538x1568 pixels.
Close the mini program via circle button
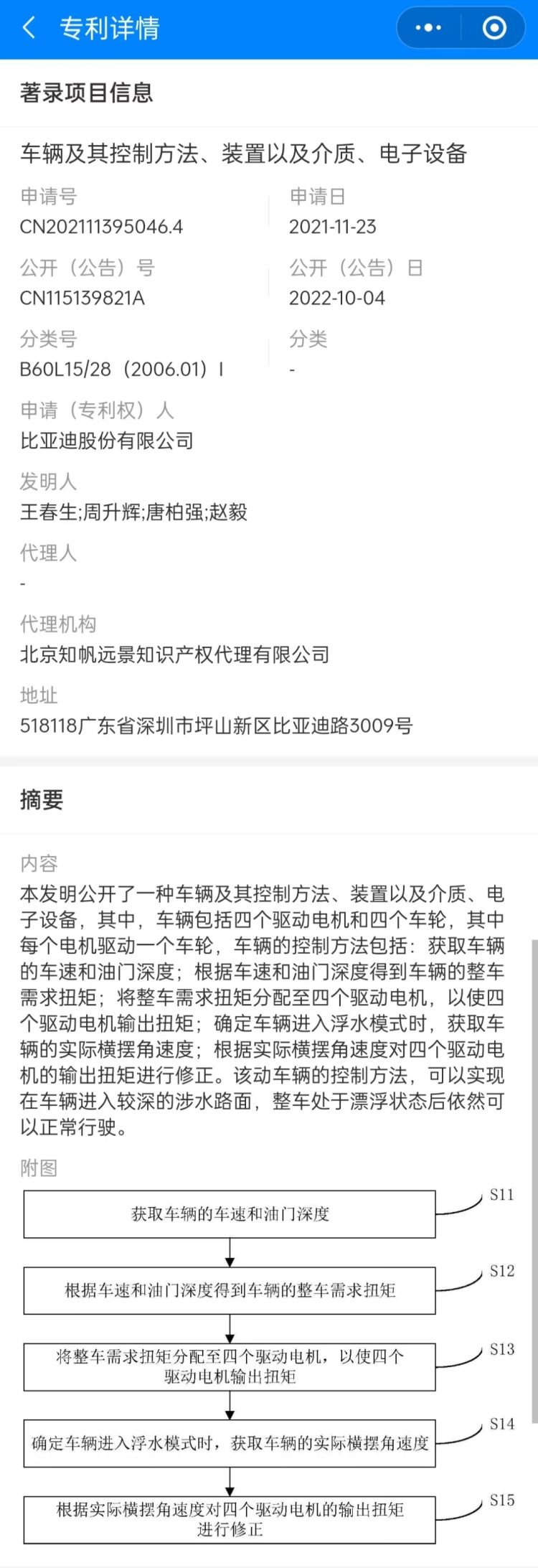point(494,28)
